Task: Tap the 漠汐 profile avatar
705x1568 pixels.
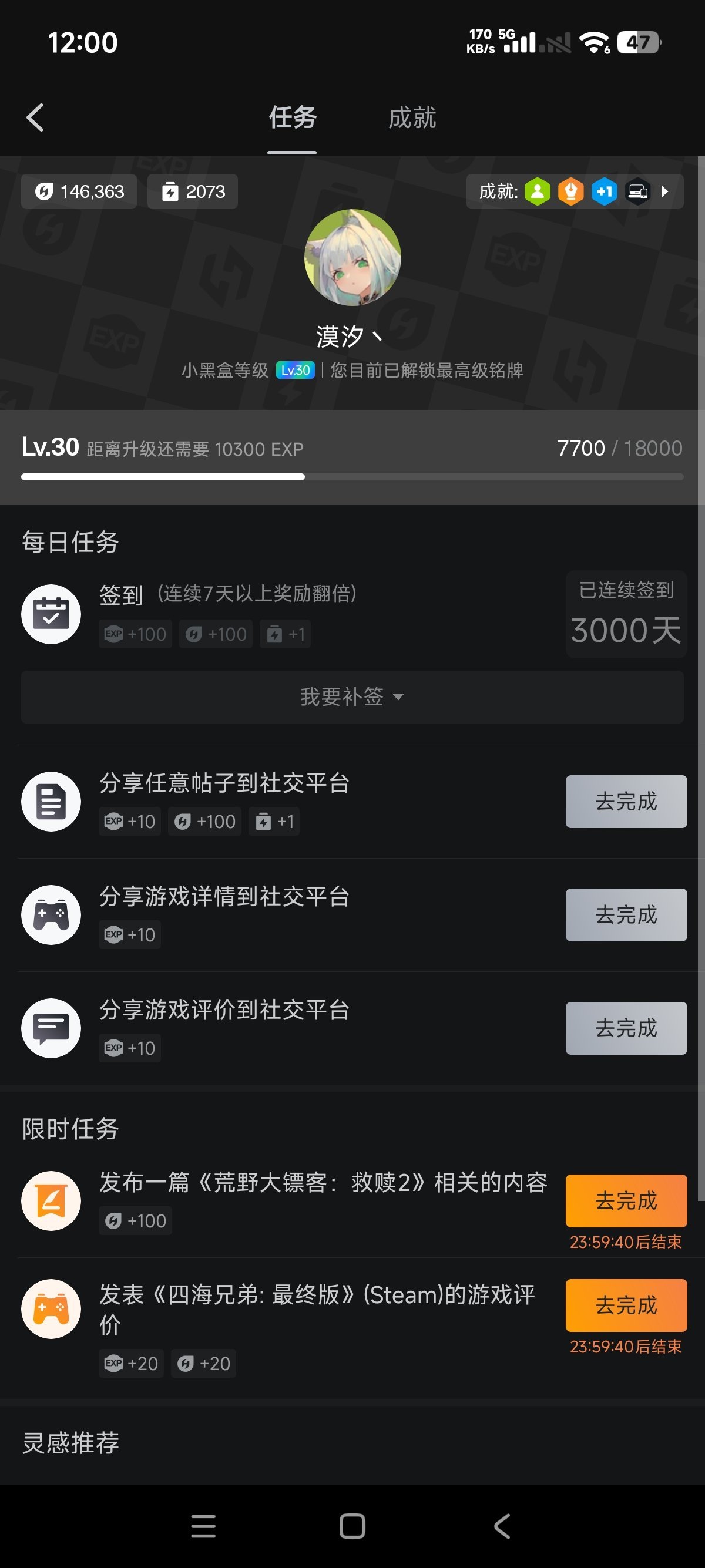Action: point(352,257)
